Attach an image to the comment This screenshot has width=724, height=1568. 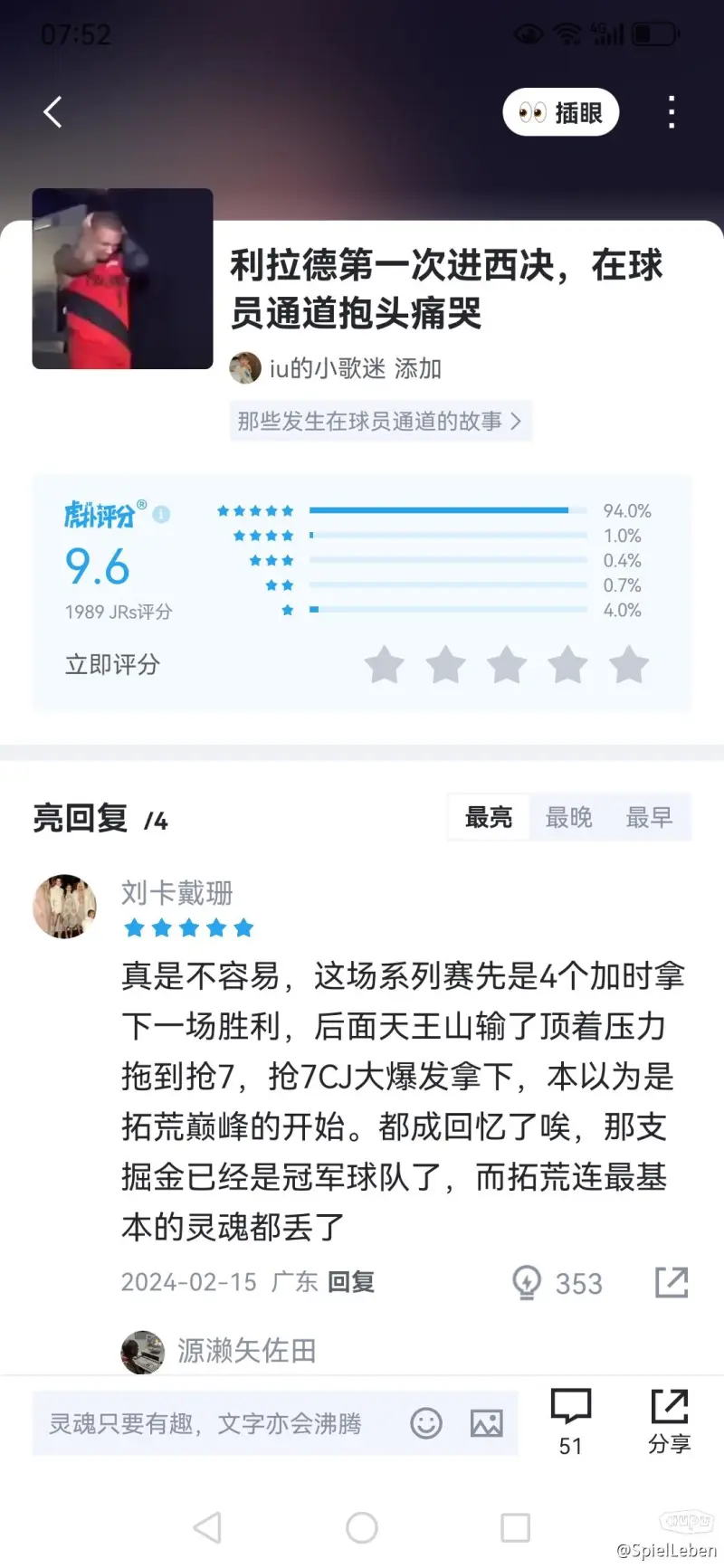coord(486,1423)
